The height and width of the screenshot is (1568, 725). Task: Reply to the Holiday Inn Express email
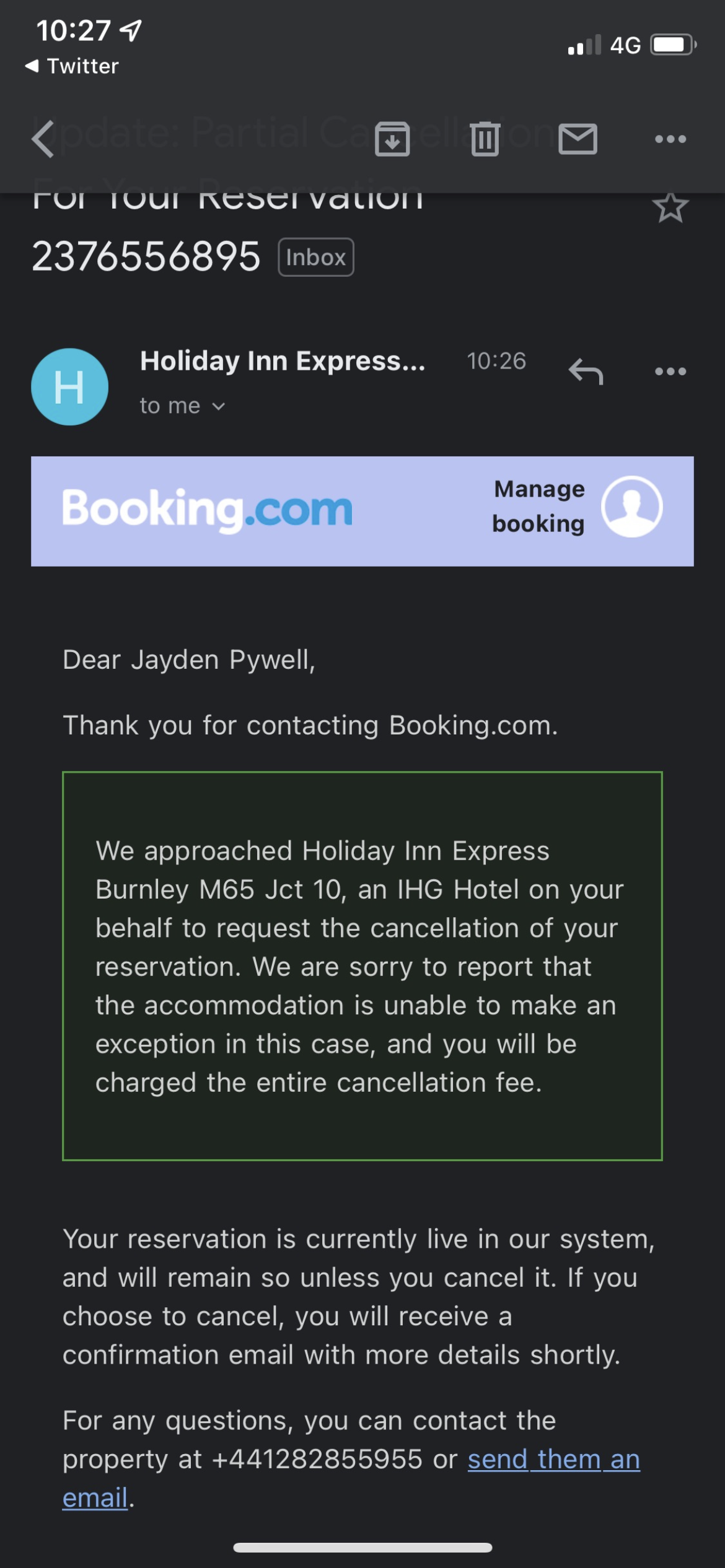[x=586, y=372]
